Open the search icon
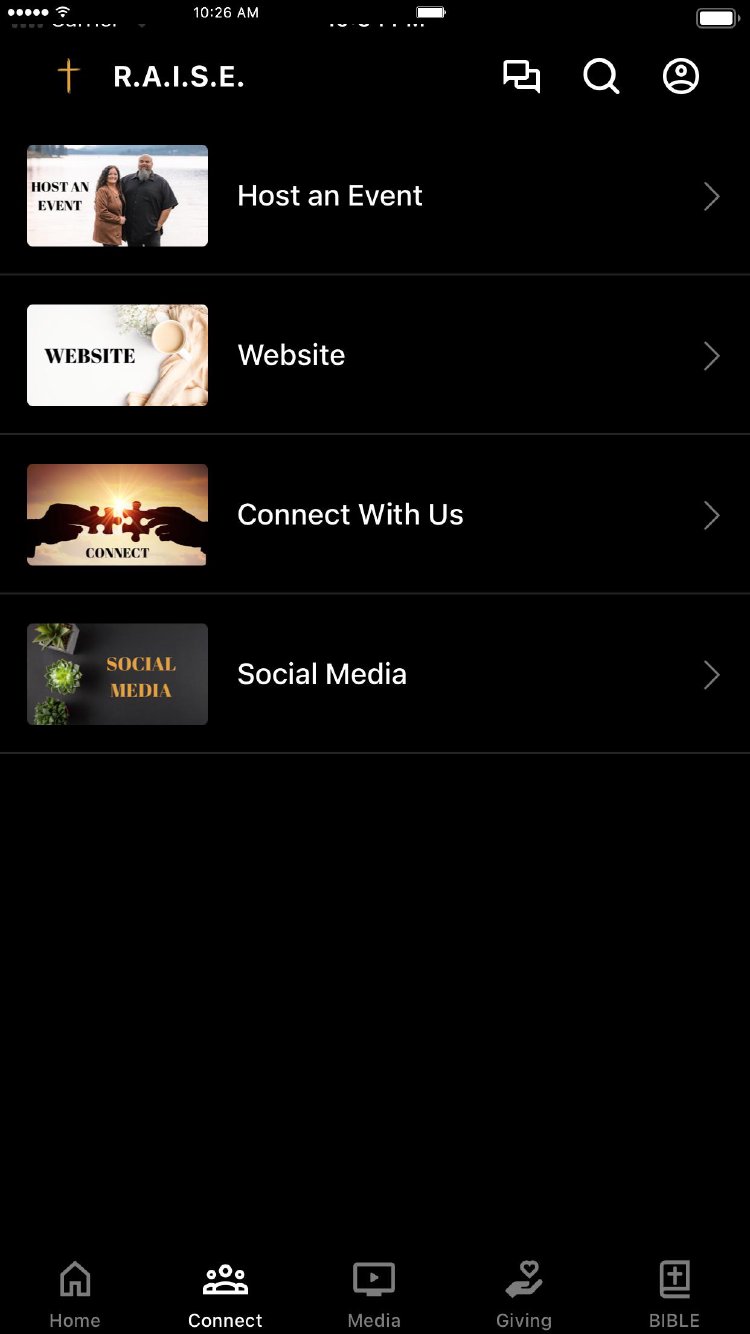Image resolution: width=750 pixels, height=1334 pixels. click(601, 77)
